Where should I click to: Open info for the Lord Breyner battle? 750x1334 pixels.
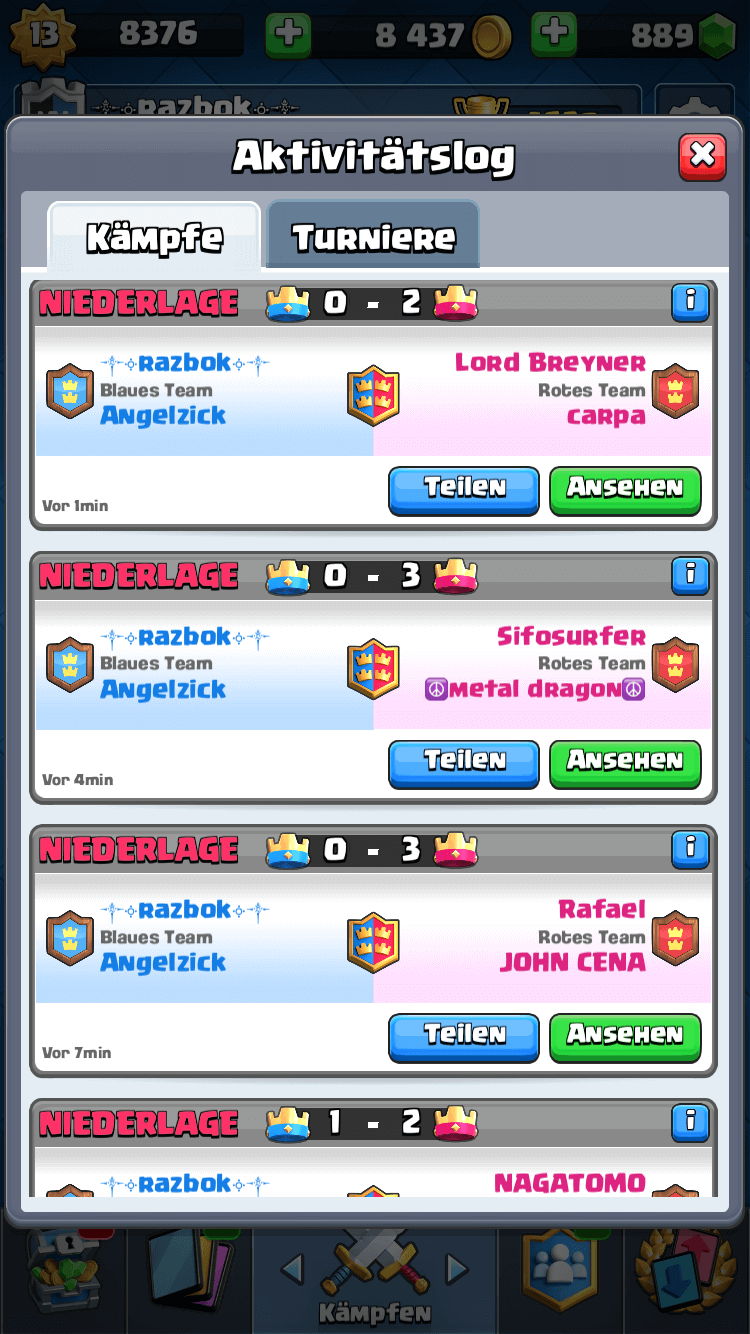tap(690, 301)
